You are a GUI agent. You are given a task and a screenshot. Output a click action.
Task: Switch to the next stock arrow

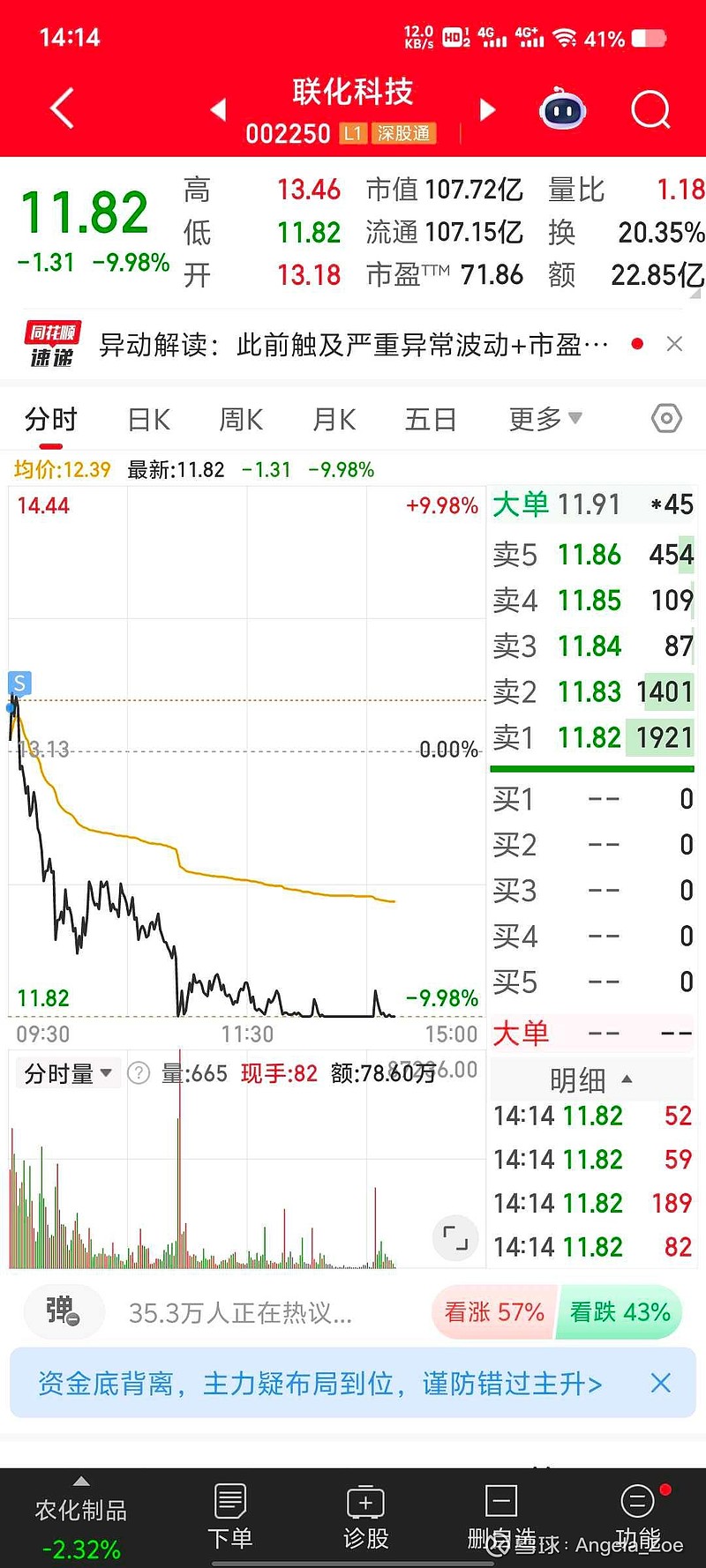pos(486,110)
